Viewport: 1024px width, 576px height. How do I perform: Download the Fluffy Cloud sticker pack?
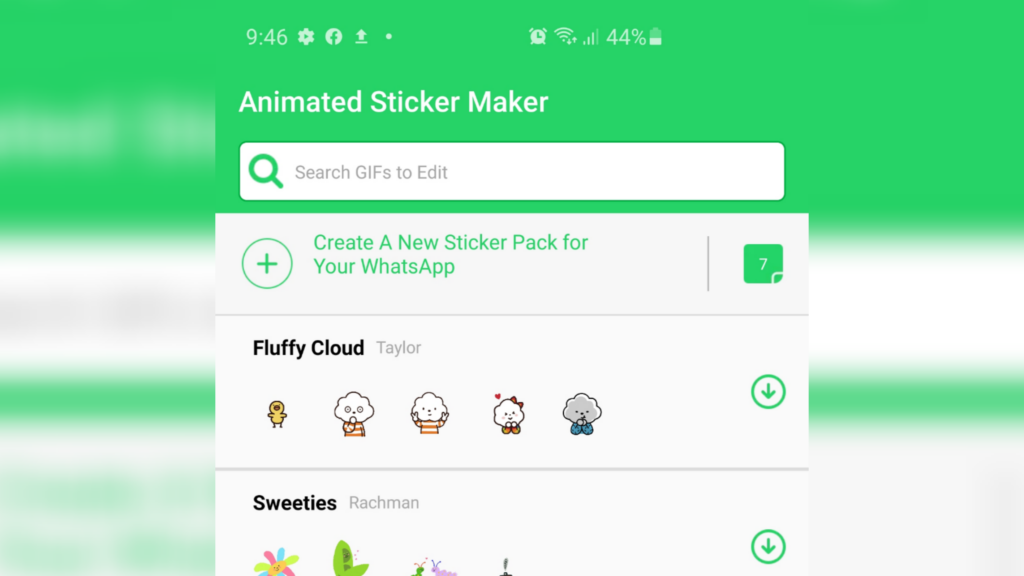768,392
